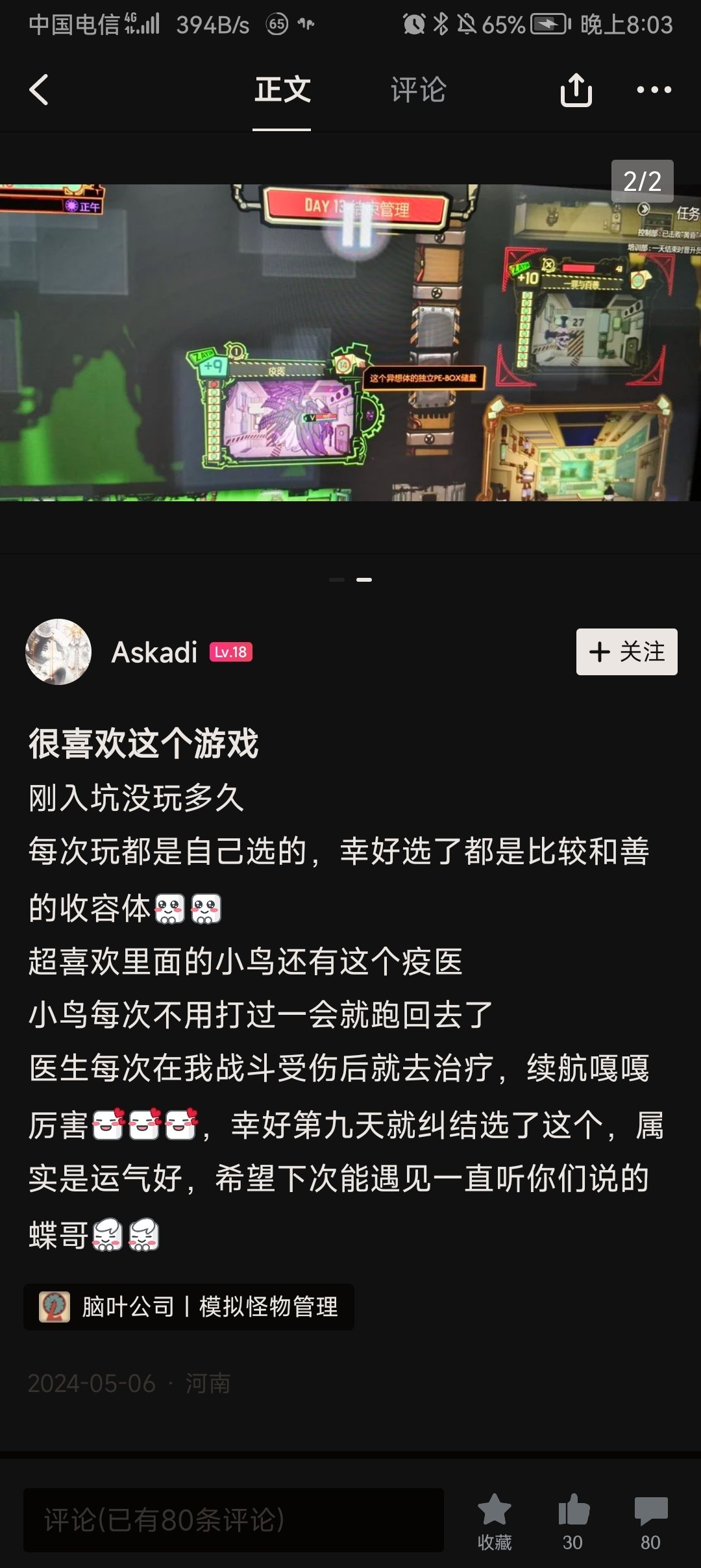Open the 80 comments bubble

(x=650, y=1520)
